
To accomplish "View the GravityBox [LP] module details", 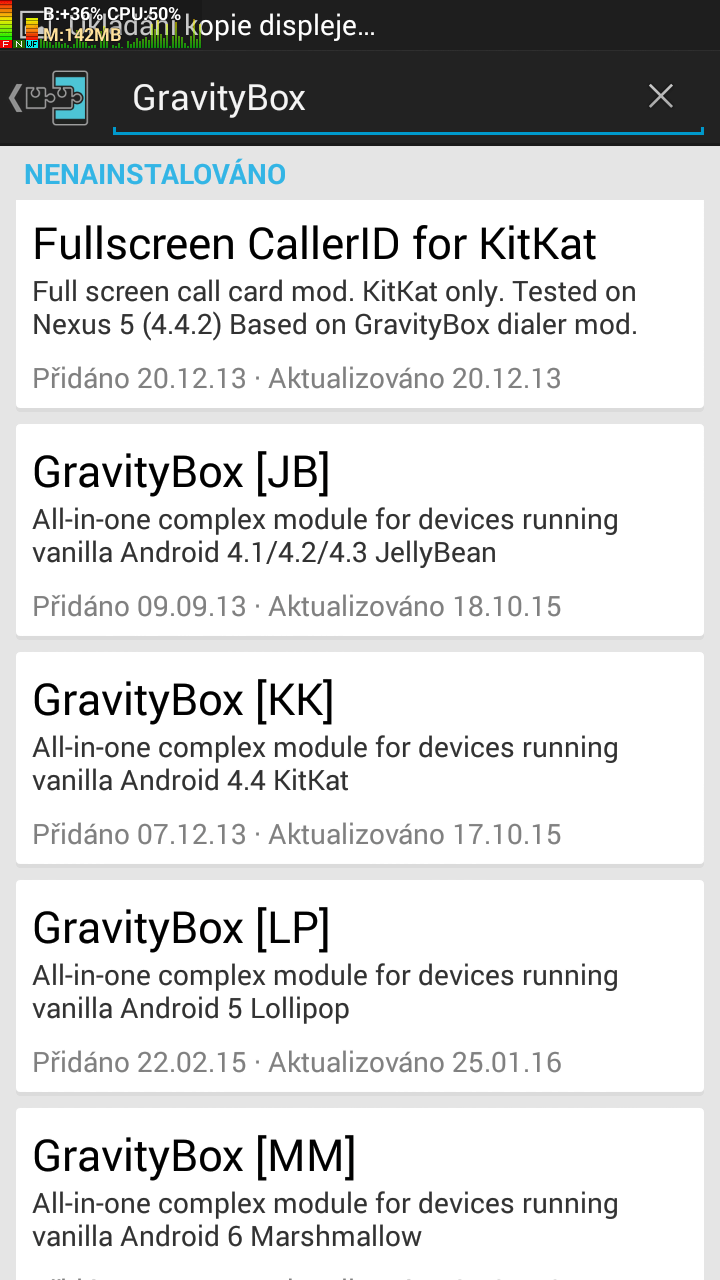I will coord(360,986).
